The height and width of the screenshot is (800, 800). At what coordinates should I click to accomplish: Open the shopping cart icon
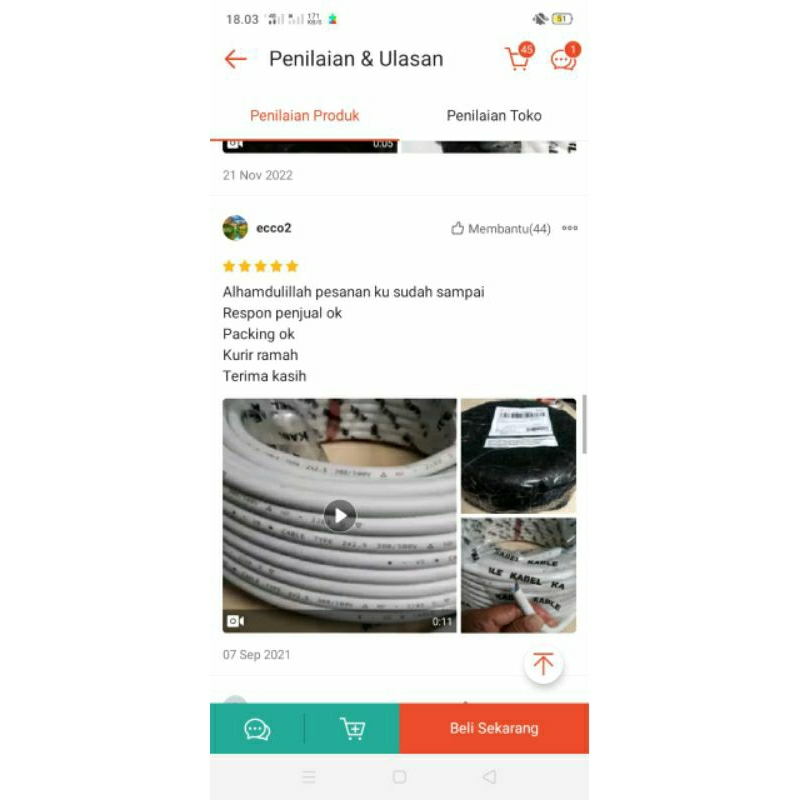tap(518, 59)
